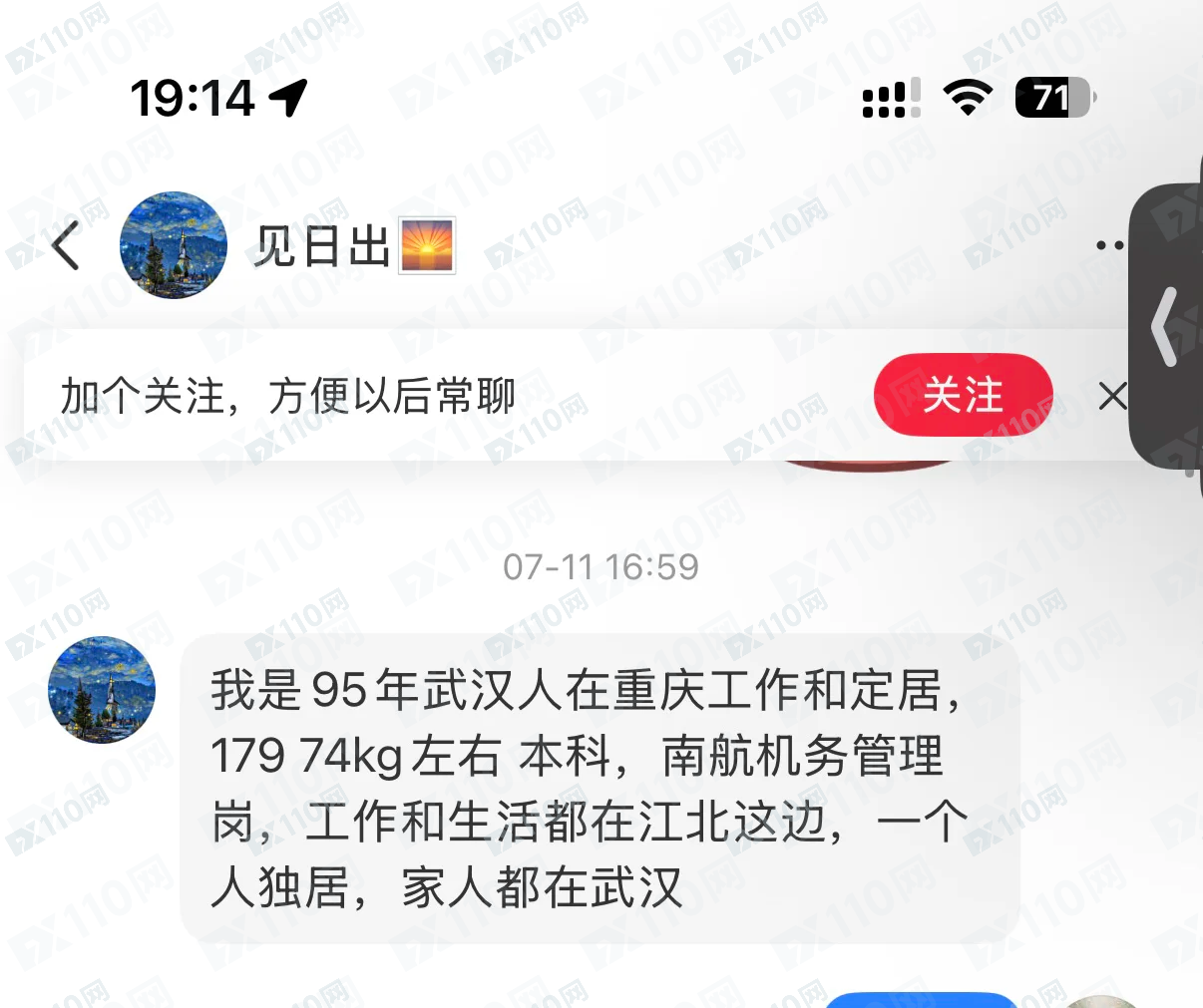The height and width of the screenshot is (1008, 1203).
Task: Go back from the chat with 见日出
Action: point(66,246)
